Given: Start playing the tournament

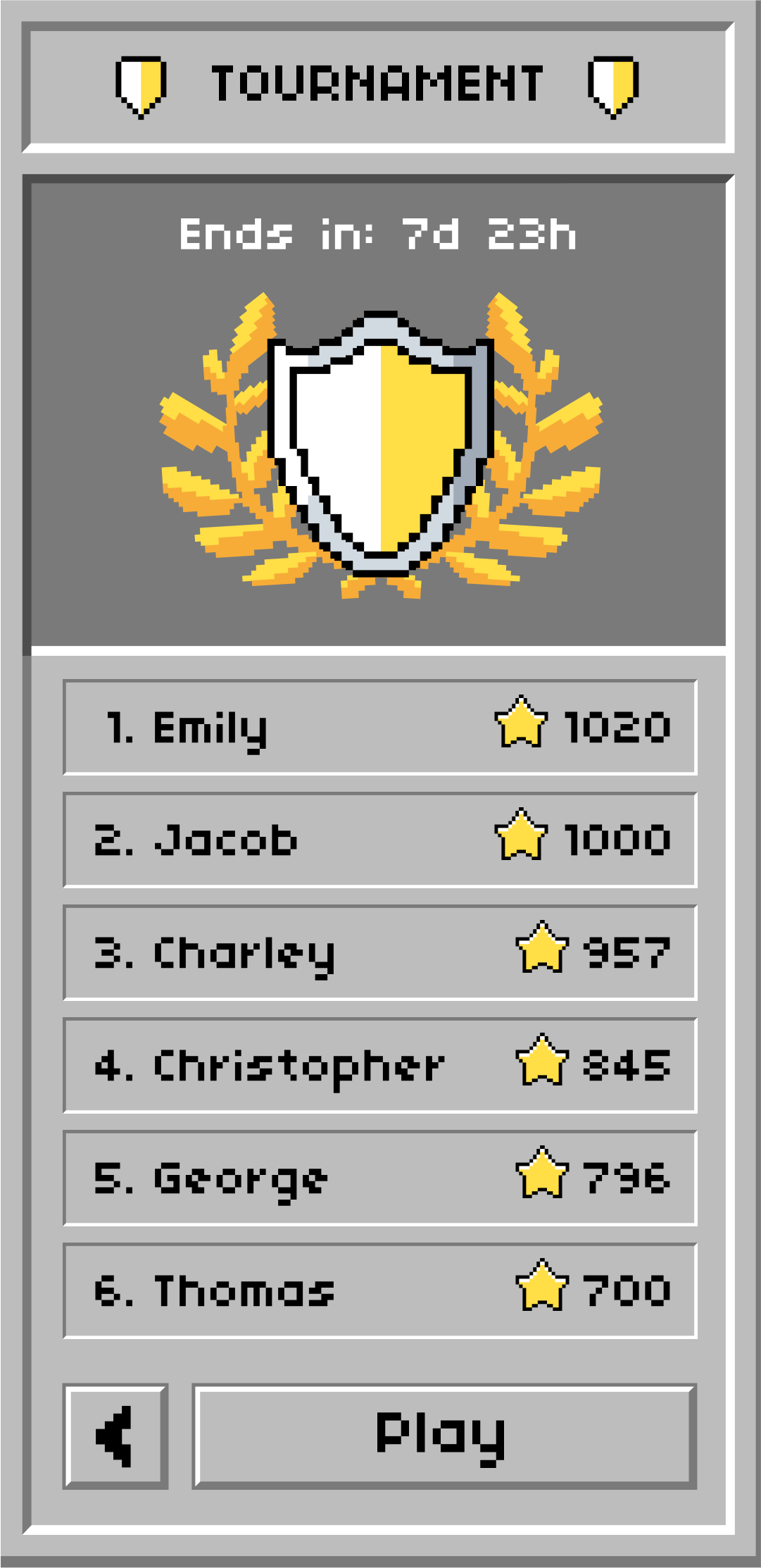Looking at the screenshot, I should coord(444,1436).
